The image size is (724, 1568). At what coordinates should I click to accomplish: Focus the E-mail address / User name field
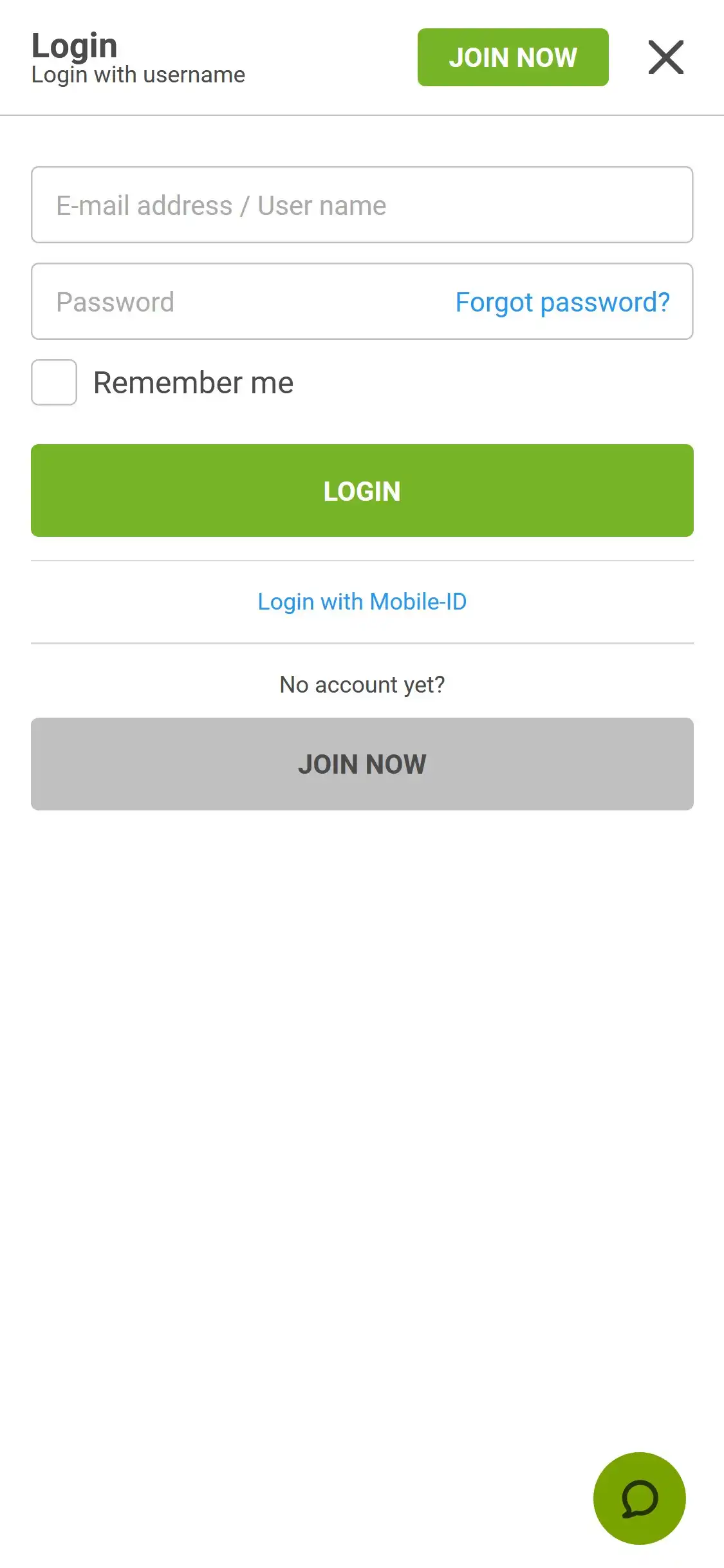[x=362, y=205]
